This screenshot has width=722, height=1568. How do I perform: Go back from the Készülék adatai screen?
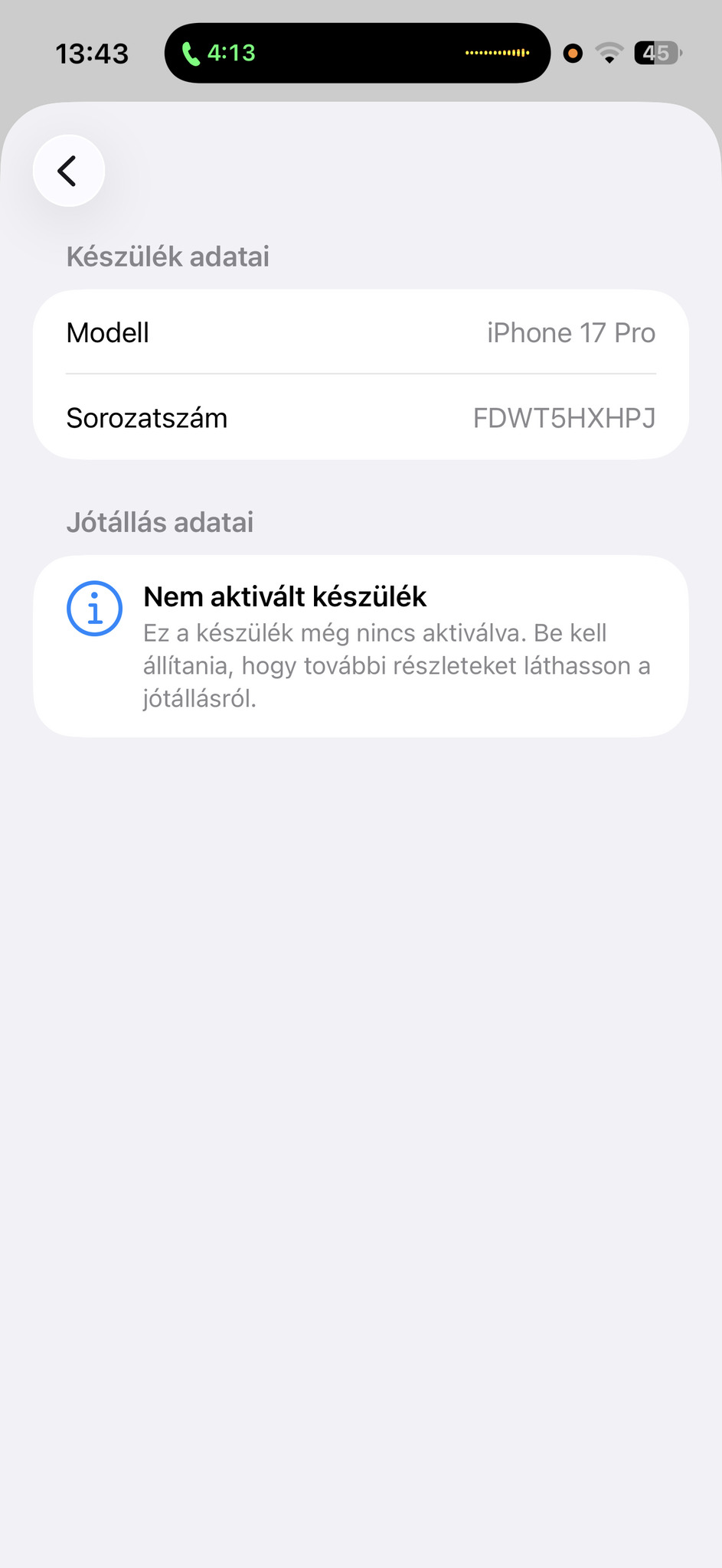click(68, 171)
